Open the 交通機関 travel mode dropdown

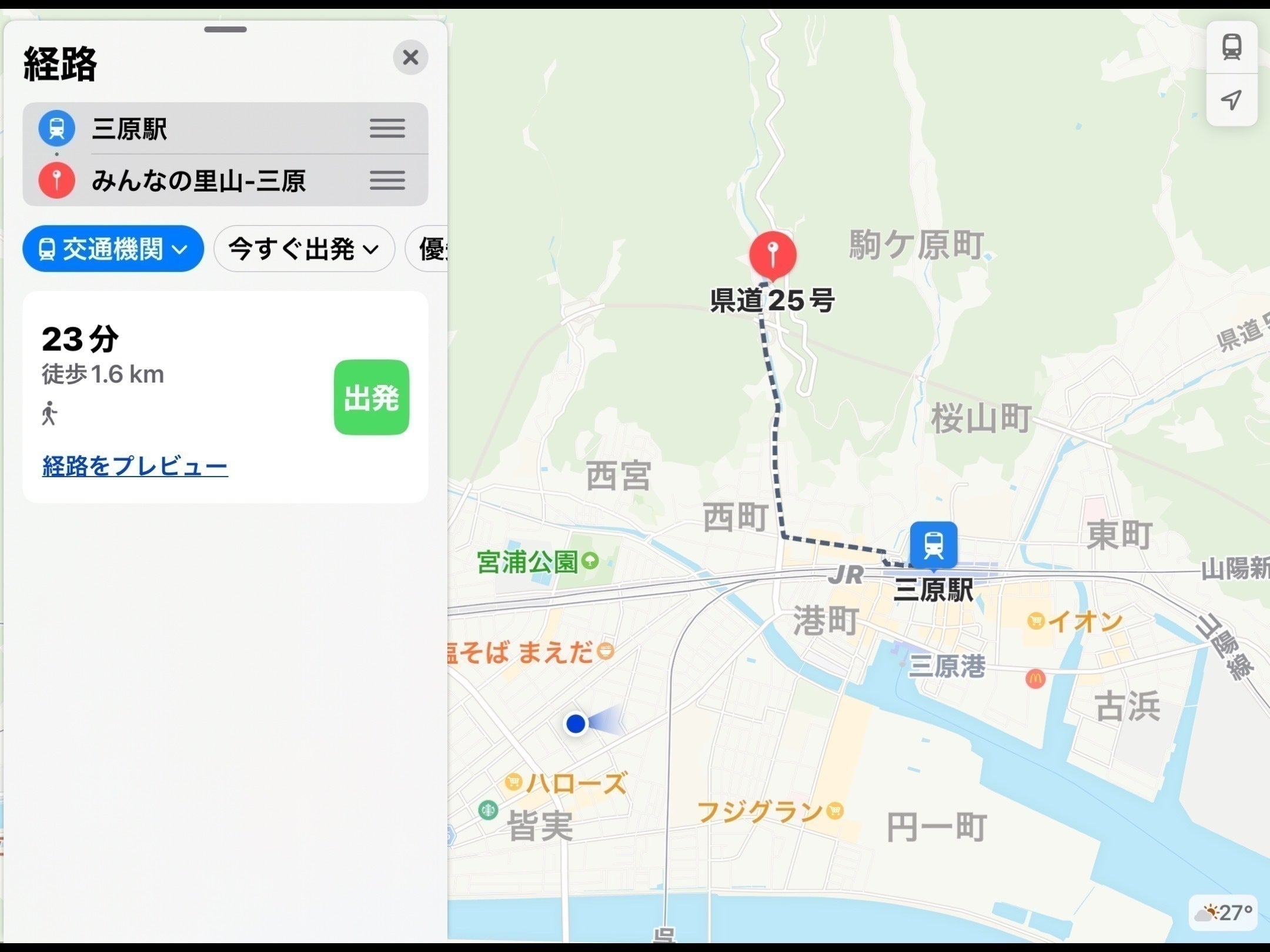(113, 249)
